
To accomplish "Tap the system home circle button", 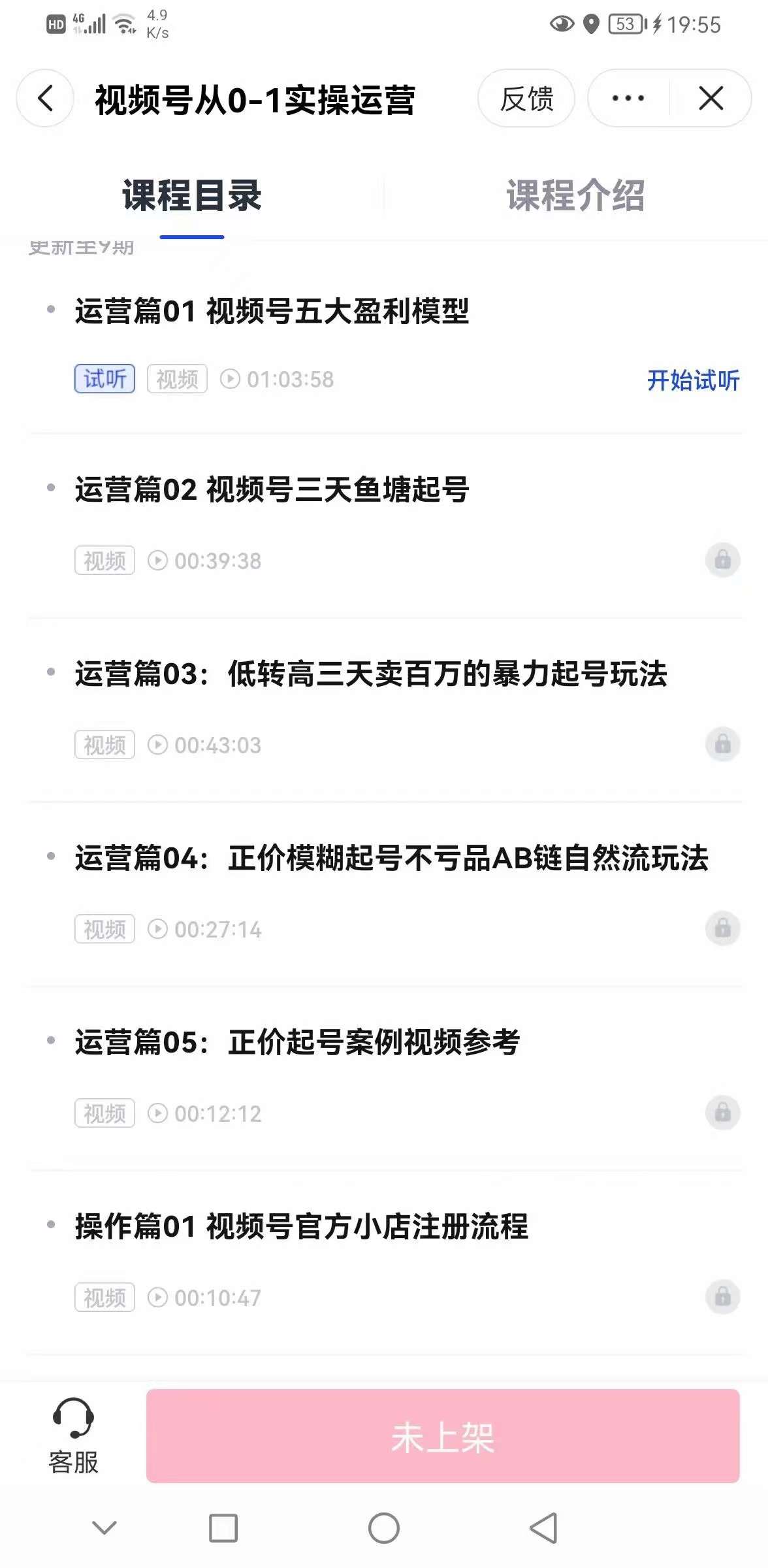I will coord(384,1528).
